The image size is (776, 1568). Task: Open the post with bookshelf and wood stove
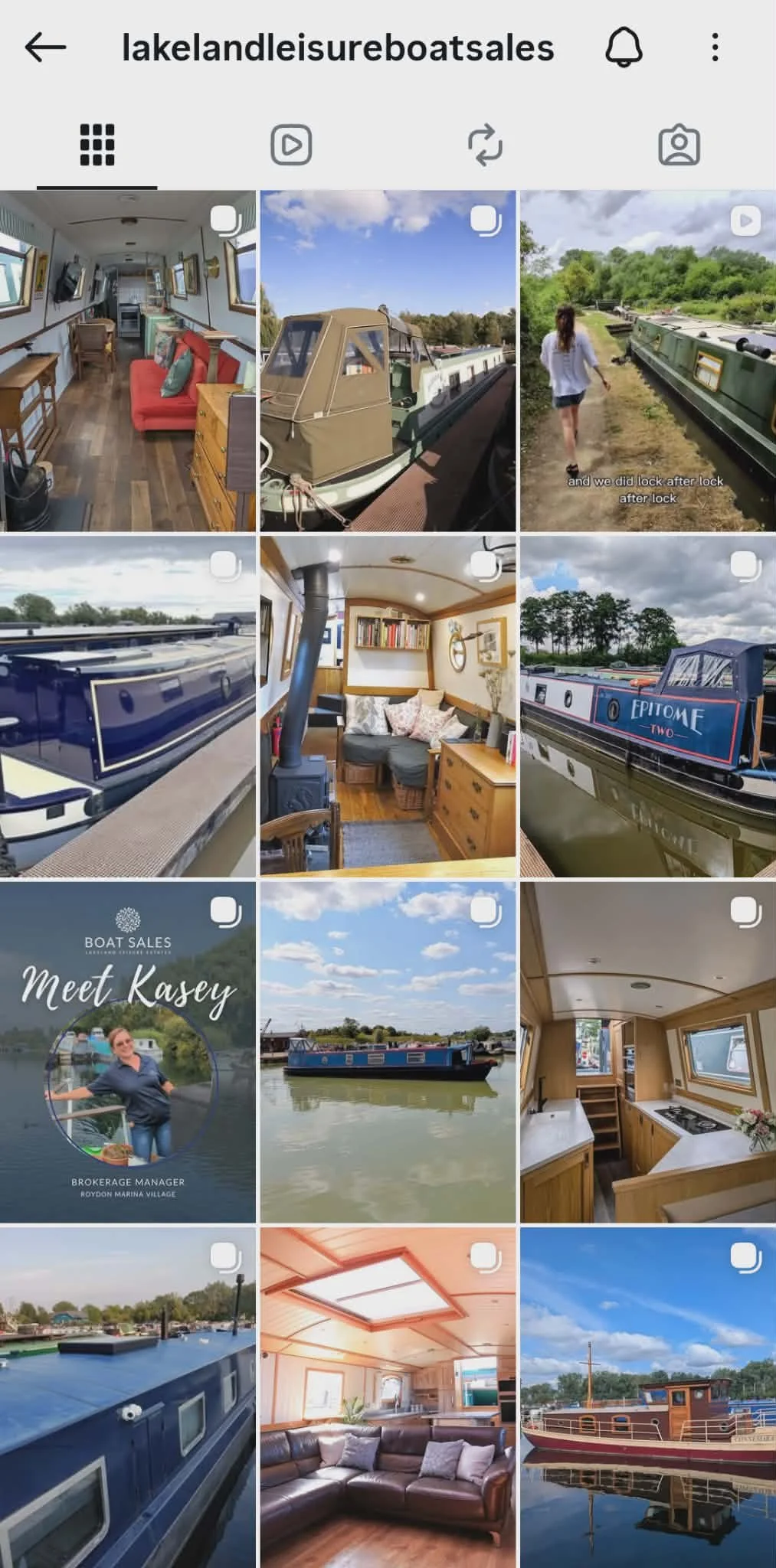click(388, 706)
